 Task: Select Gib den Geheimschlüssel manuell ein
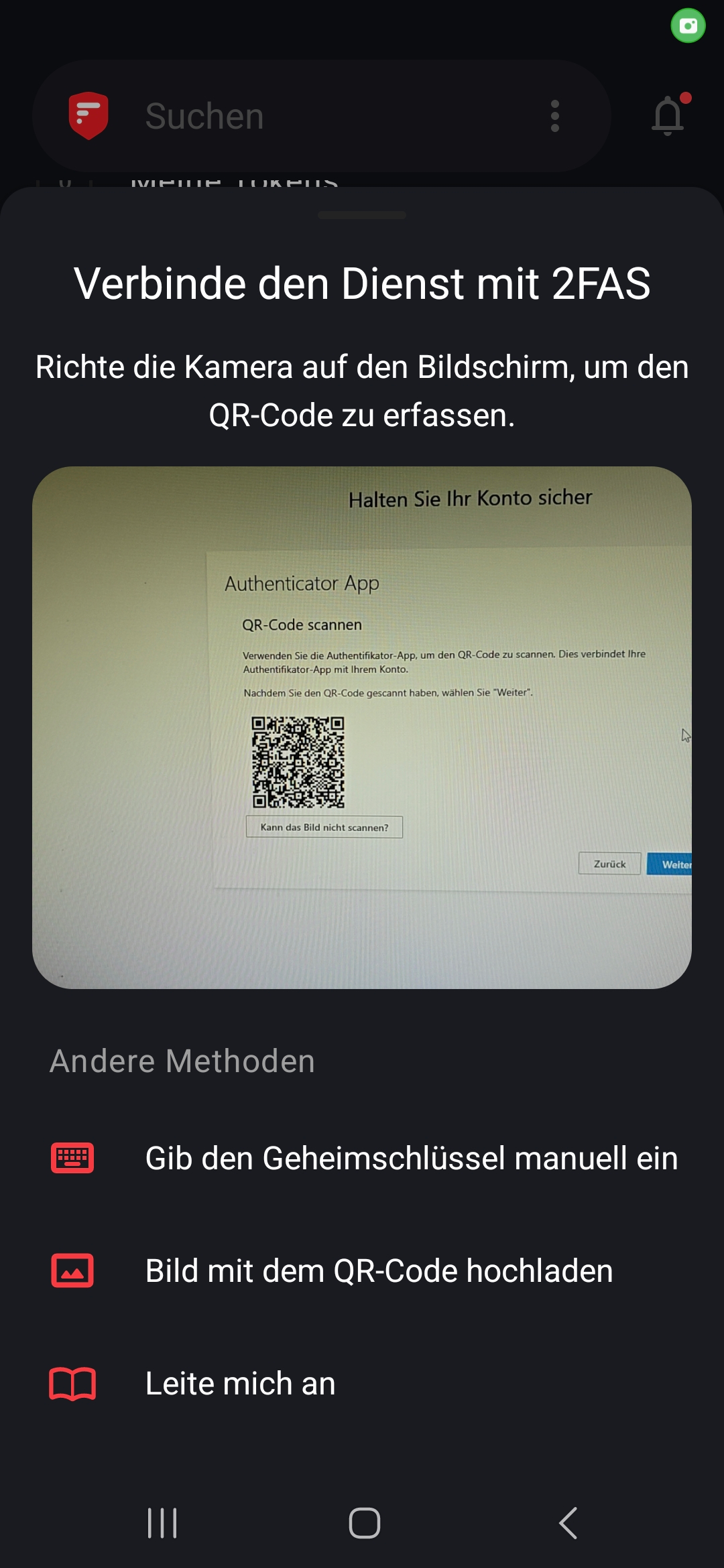coord(410,1159)
